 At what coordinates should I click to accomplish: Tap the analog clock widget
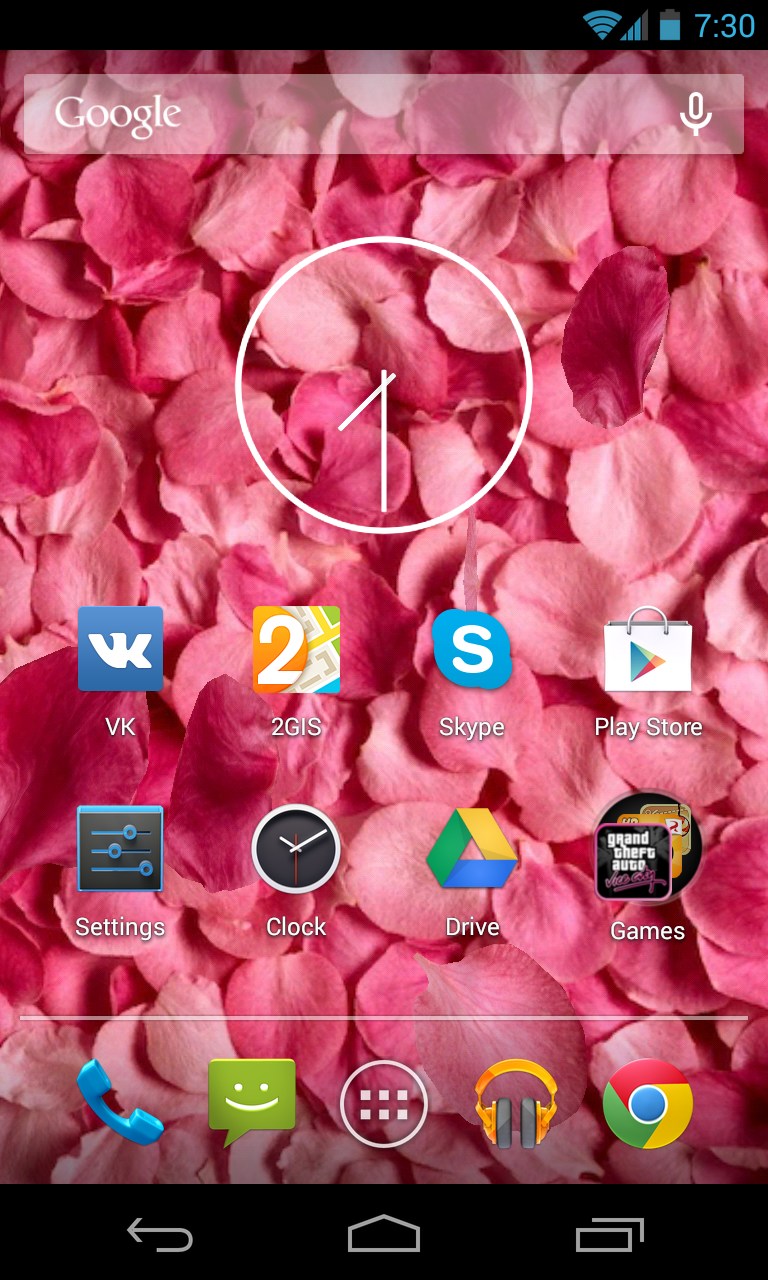point(381,385)
